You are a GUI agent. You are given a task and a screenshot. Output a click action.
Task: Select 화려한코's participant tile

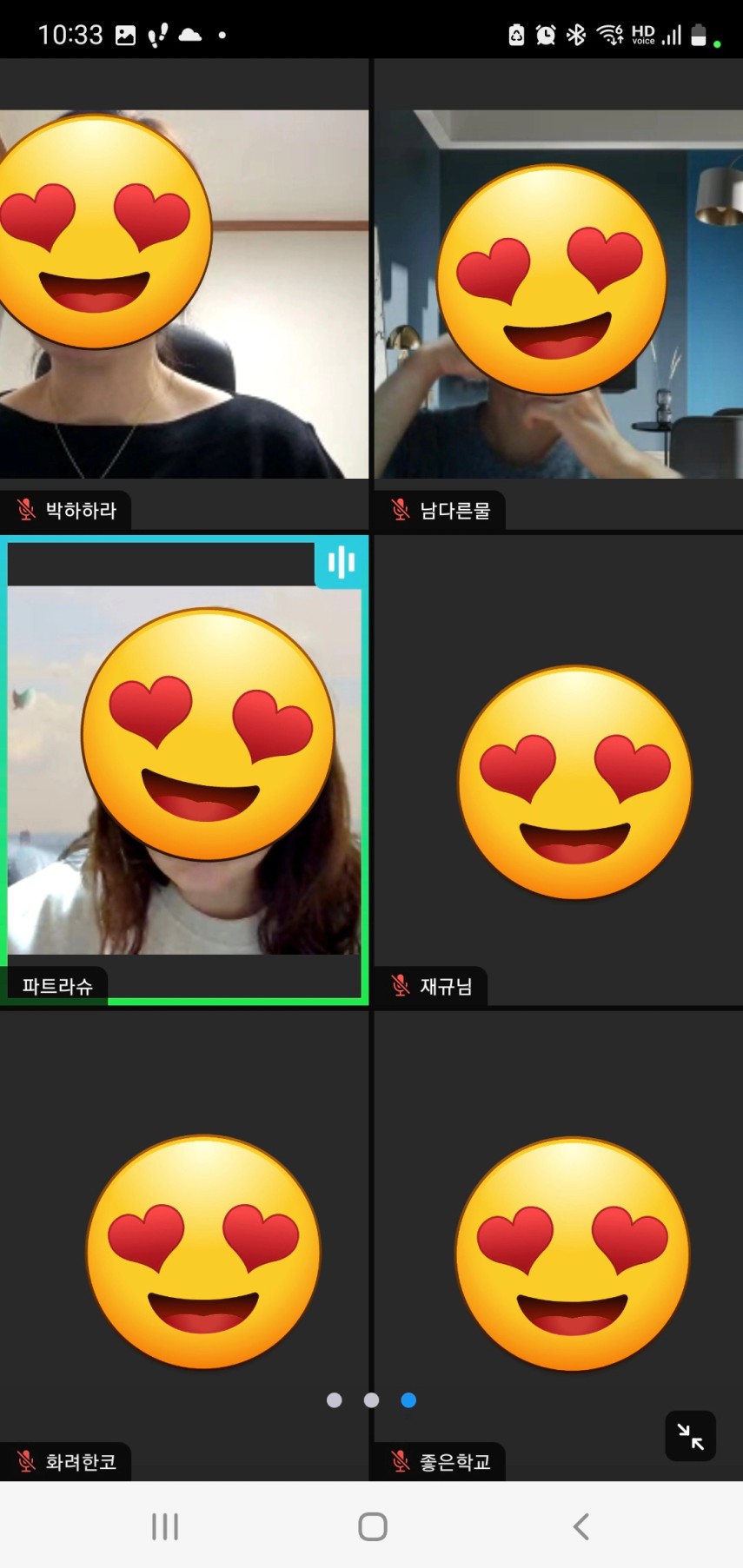(184, 1246)
